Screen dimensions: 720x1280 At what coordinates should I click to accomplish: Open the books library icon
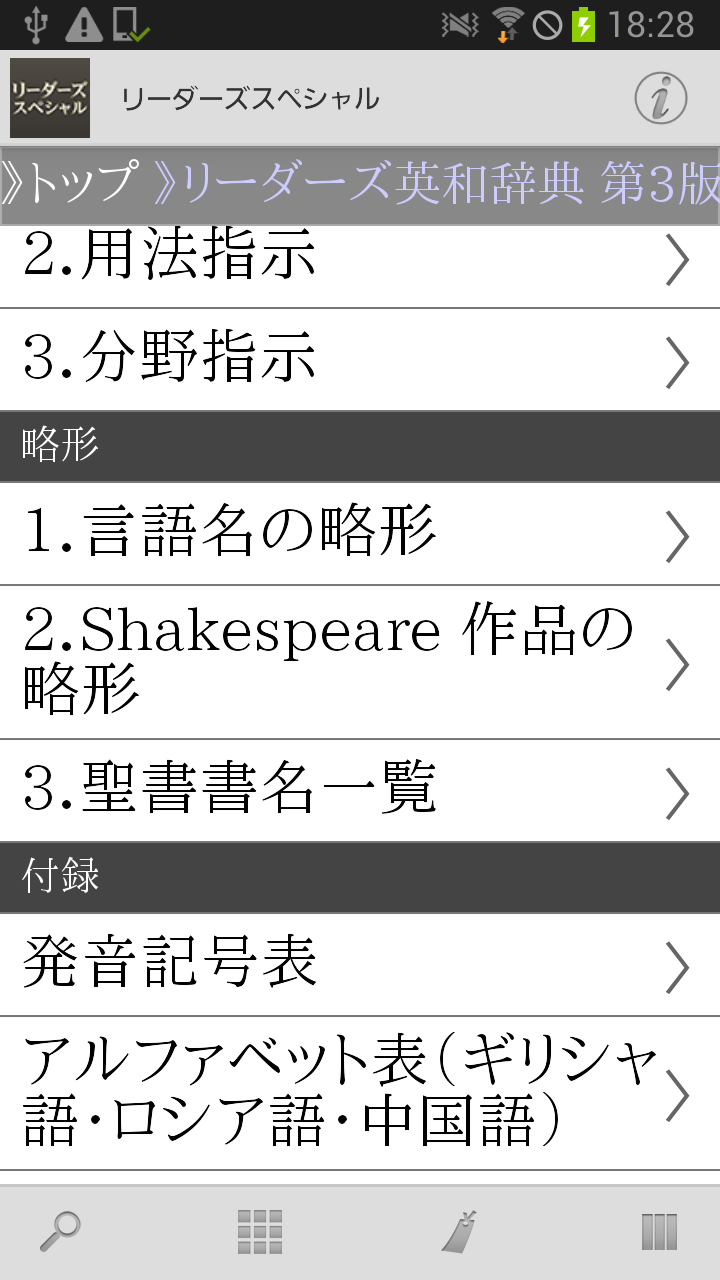click(x=659, y=1232)
